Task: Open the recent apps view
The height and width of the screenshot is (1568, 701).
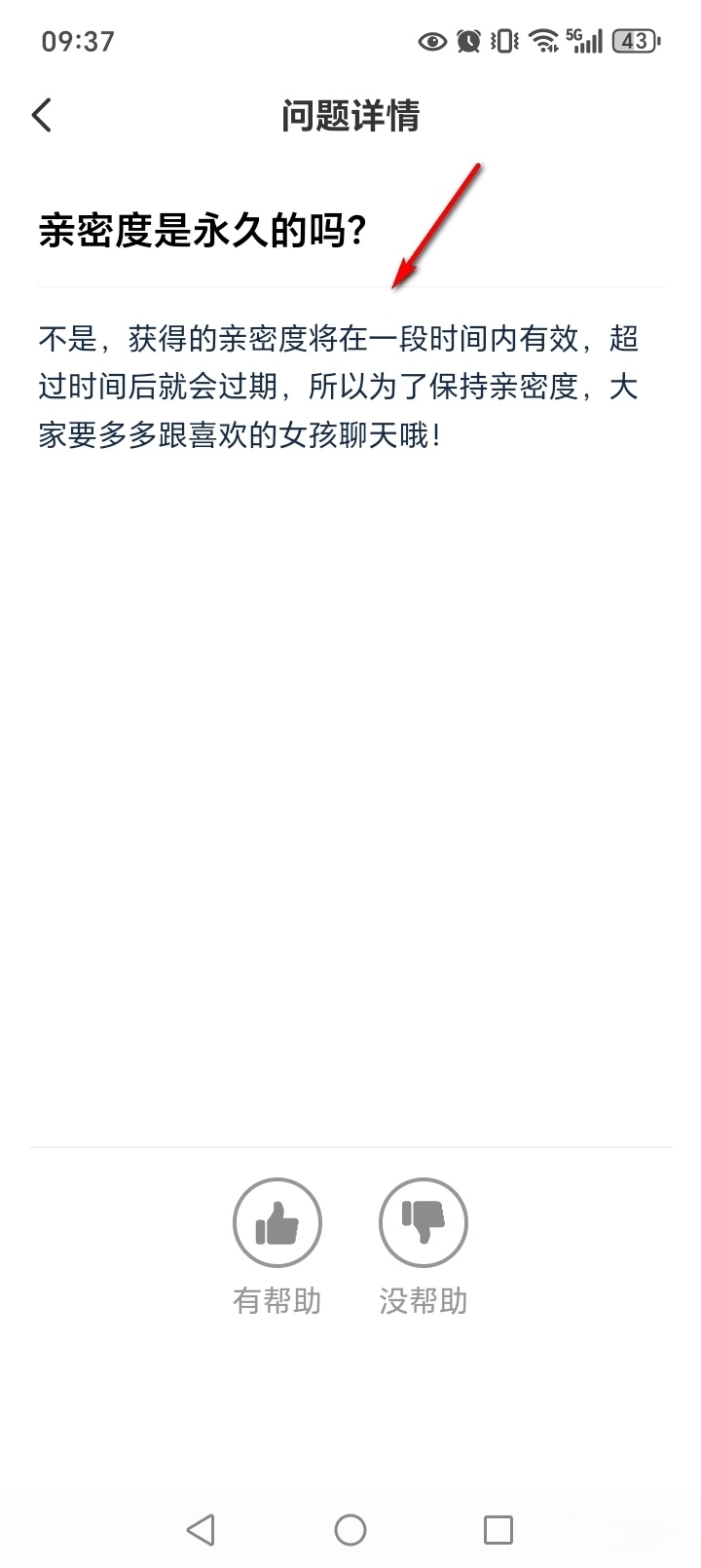Action: click(498, 1530)
